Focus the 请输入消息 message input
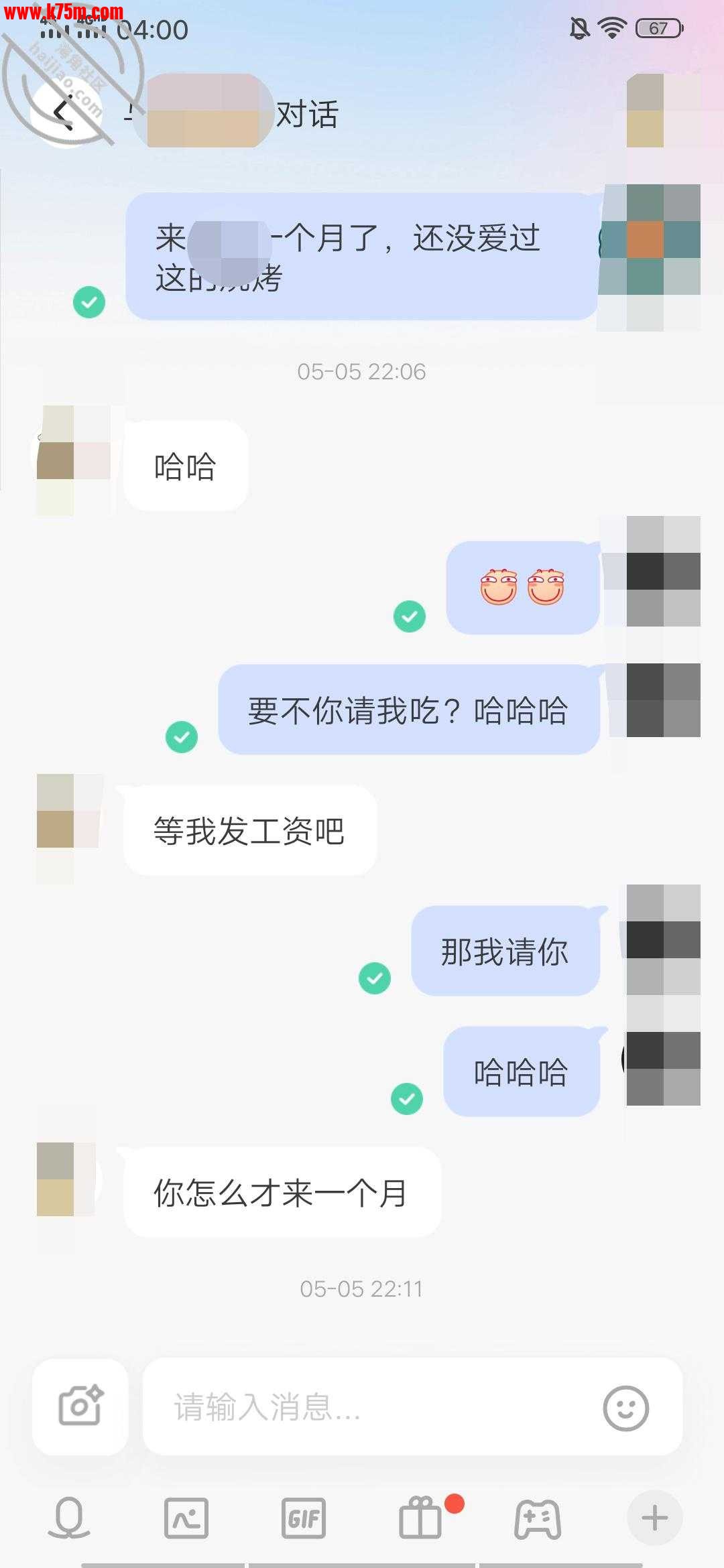Screen dimensions: 724x1568 (x=369, y=1406)
